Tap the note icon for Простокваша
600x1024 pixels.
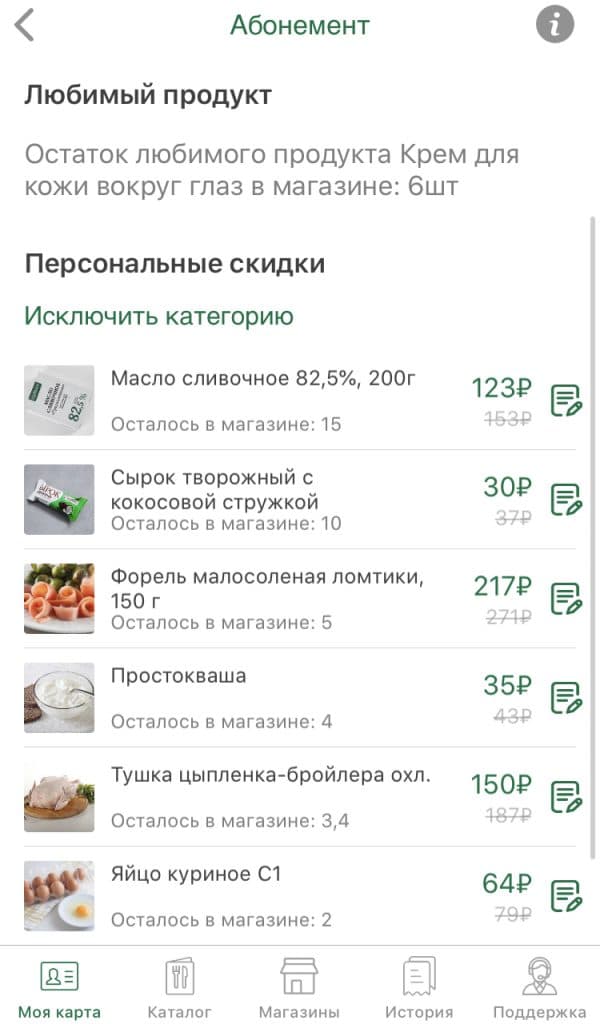point(565,698)
